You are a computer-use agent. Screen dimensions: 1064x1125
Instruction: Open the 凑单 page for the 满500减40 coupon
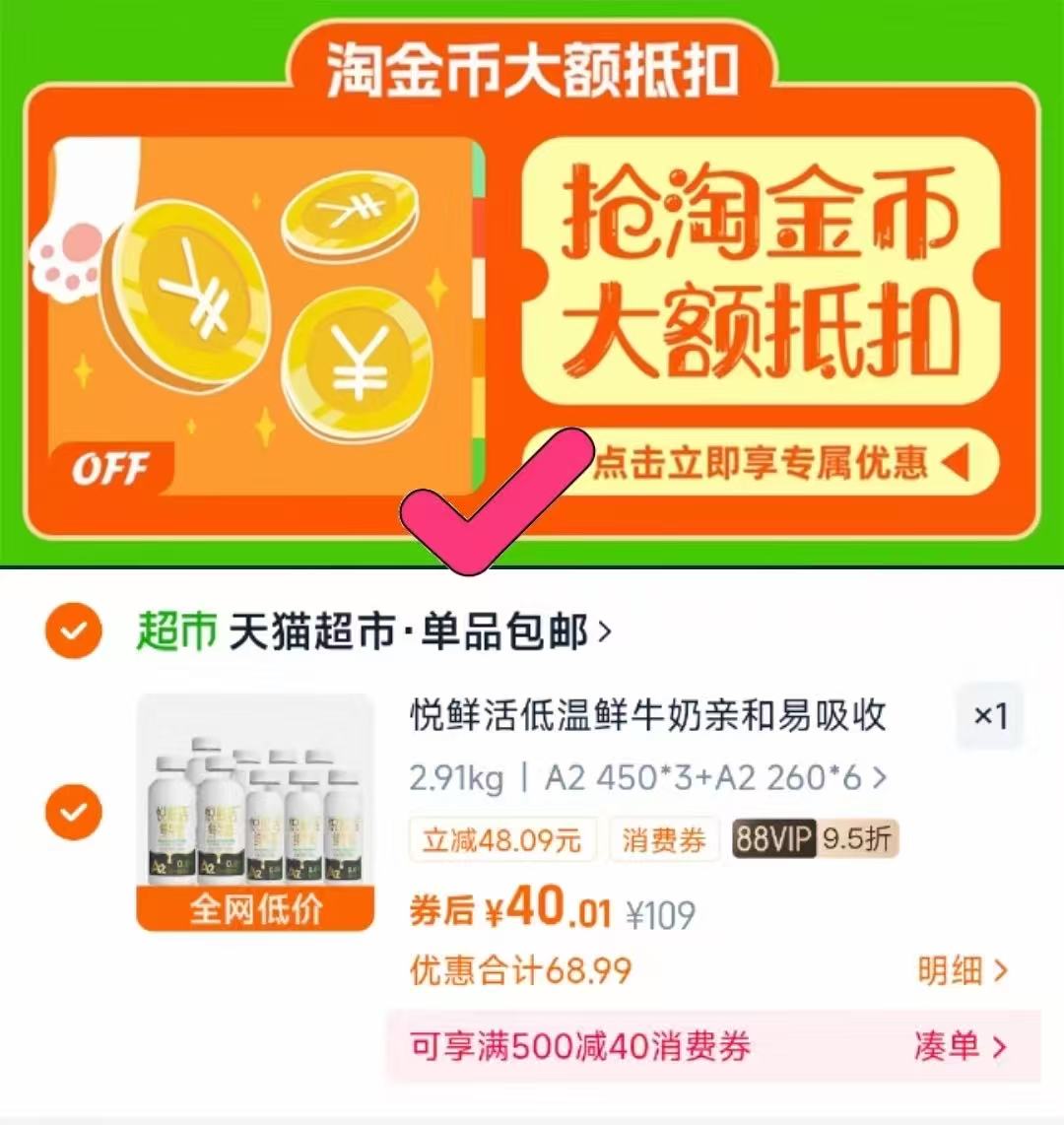click(952, 1050)
